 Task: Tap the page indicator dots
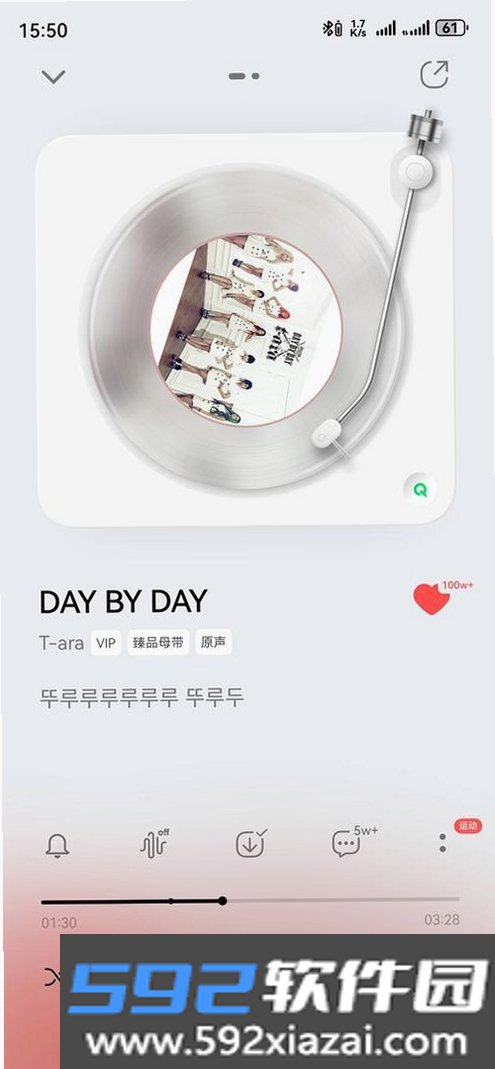(x=244, y=76)
